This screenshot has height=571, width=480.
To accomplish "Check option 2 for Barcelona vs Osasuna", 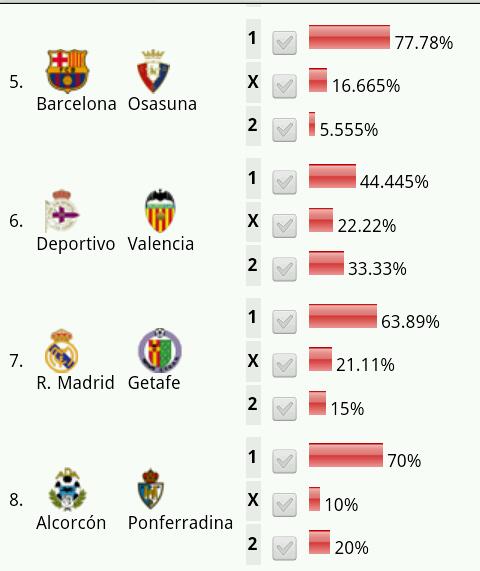I will [284, 129].
